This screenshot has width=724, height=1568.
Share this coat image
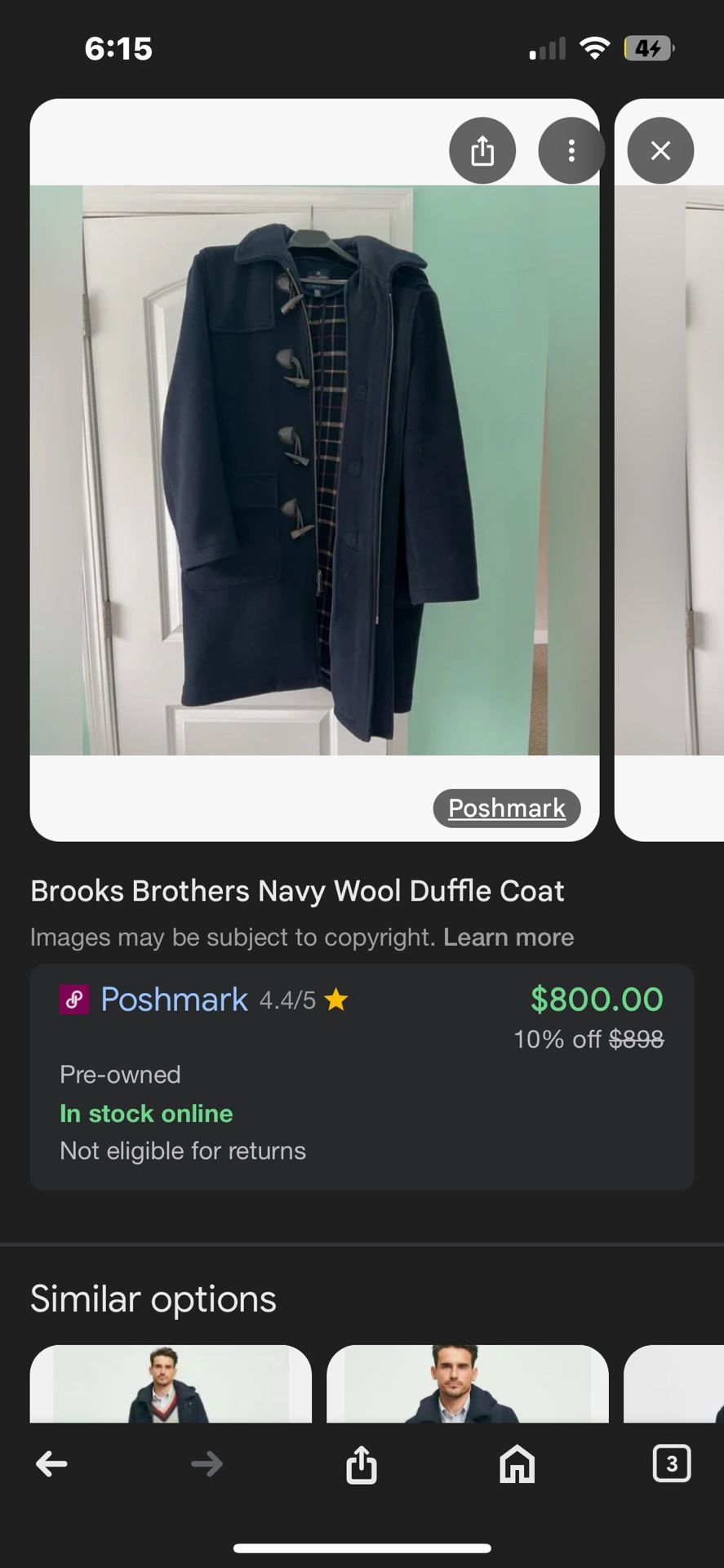click(482, 150)
